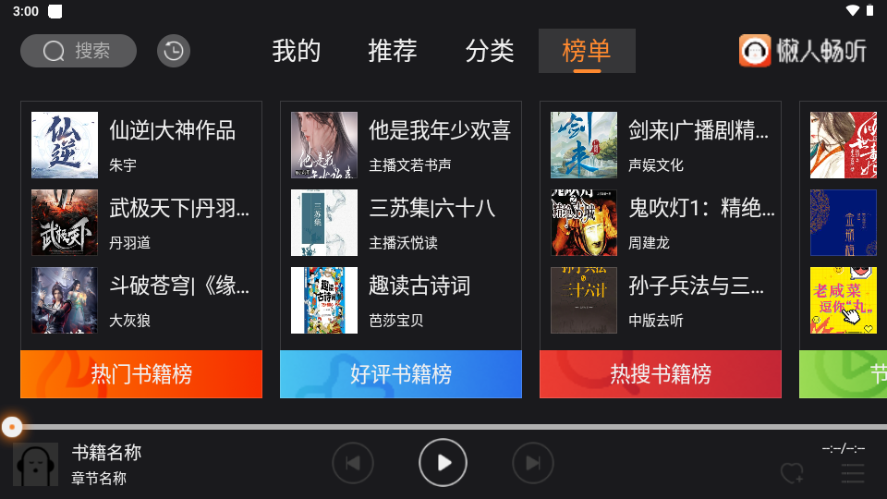Skip to the next chapter
The height and width of the screenshot is (499, 887).
[532, 463]
